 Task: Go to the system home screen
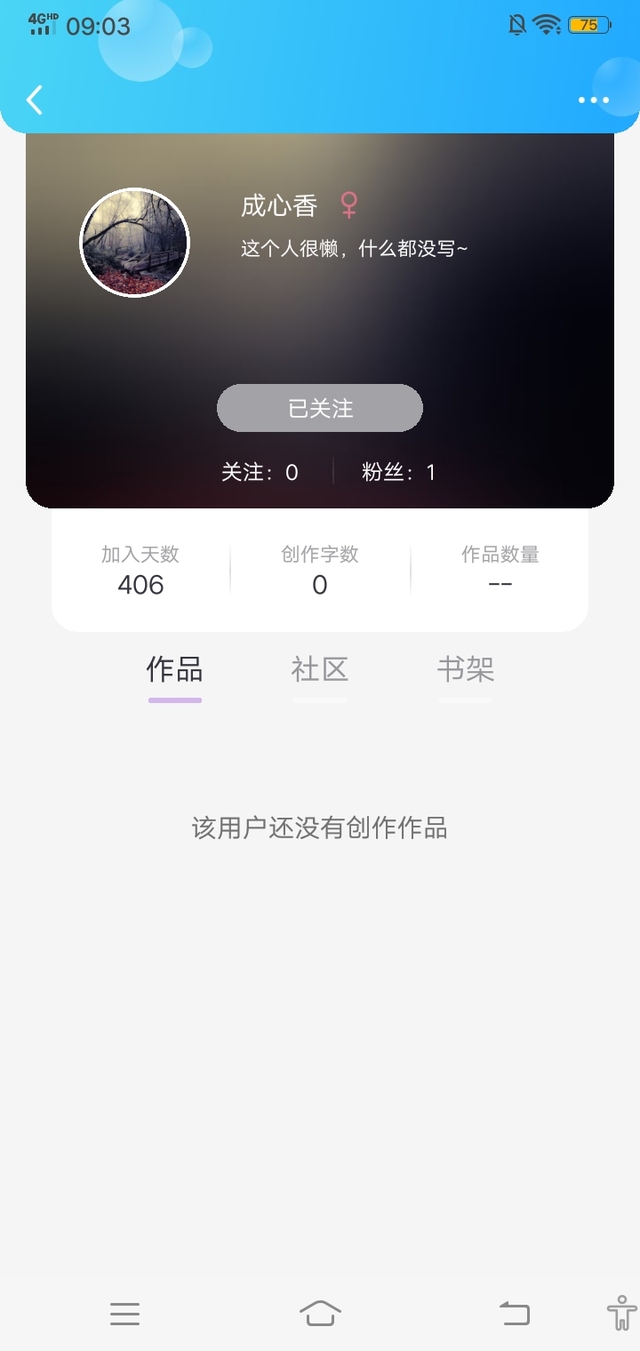[320, 1313]
